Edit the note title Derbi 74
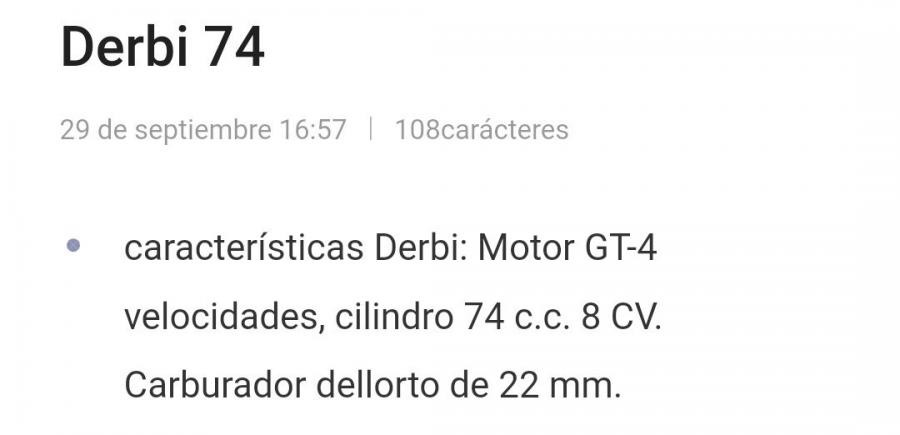The image size is (900, 435). [162, 48]
